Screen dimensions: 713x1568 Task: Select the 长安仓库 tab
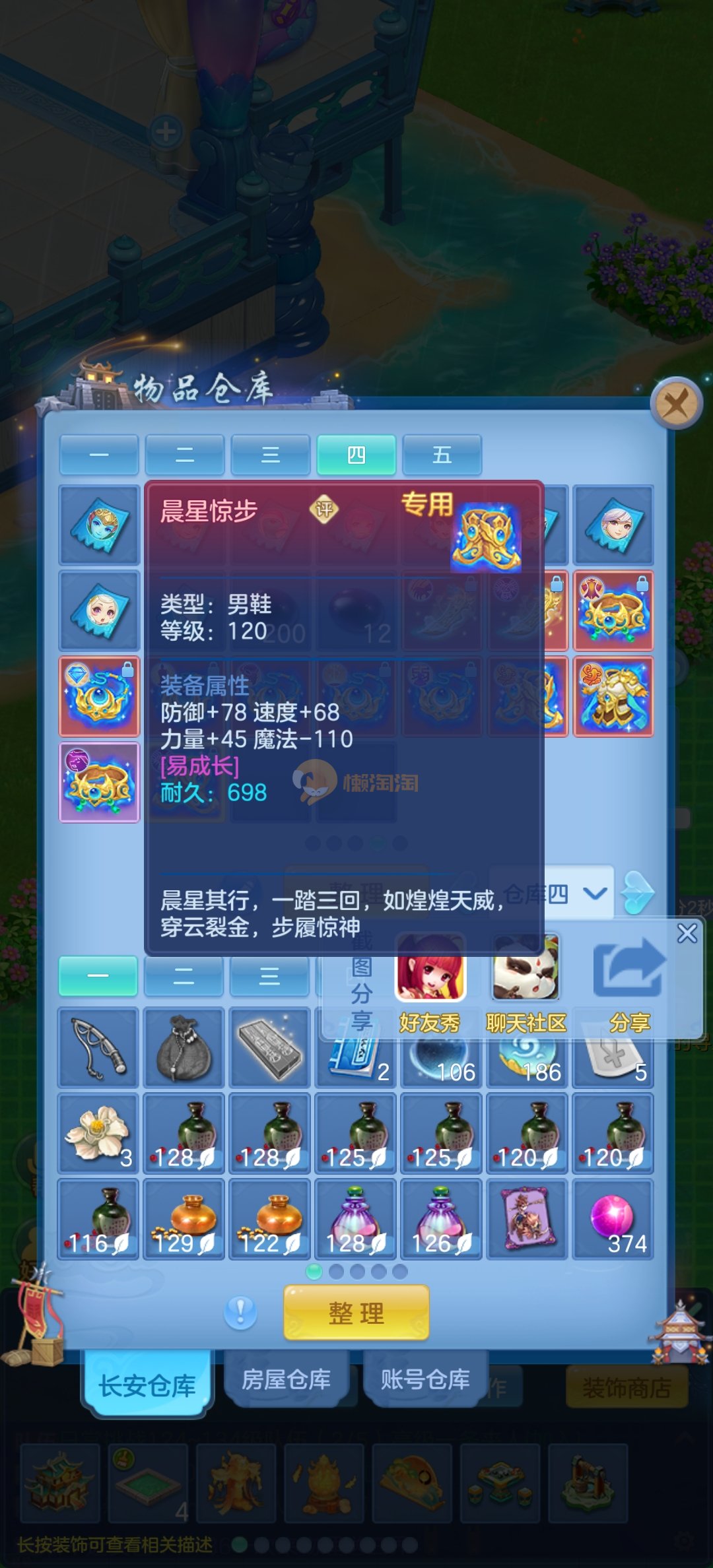(147, 1385)
